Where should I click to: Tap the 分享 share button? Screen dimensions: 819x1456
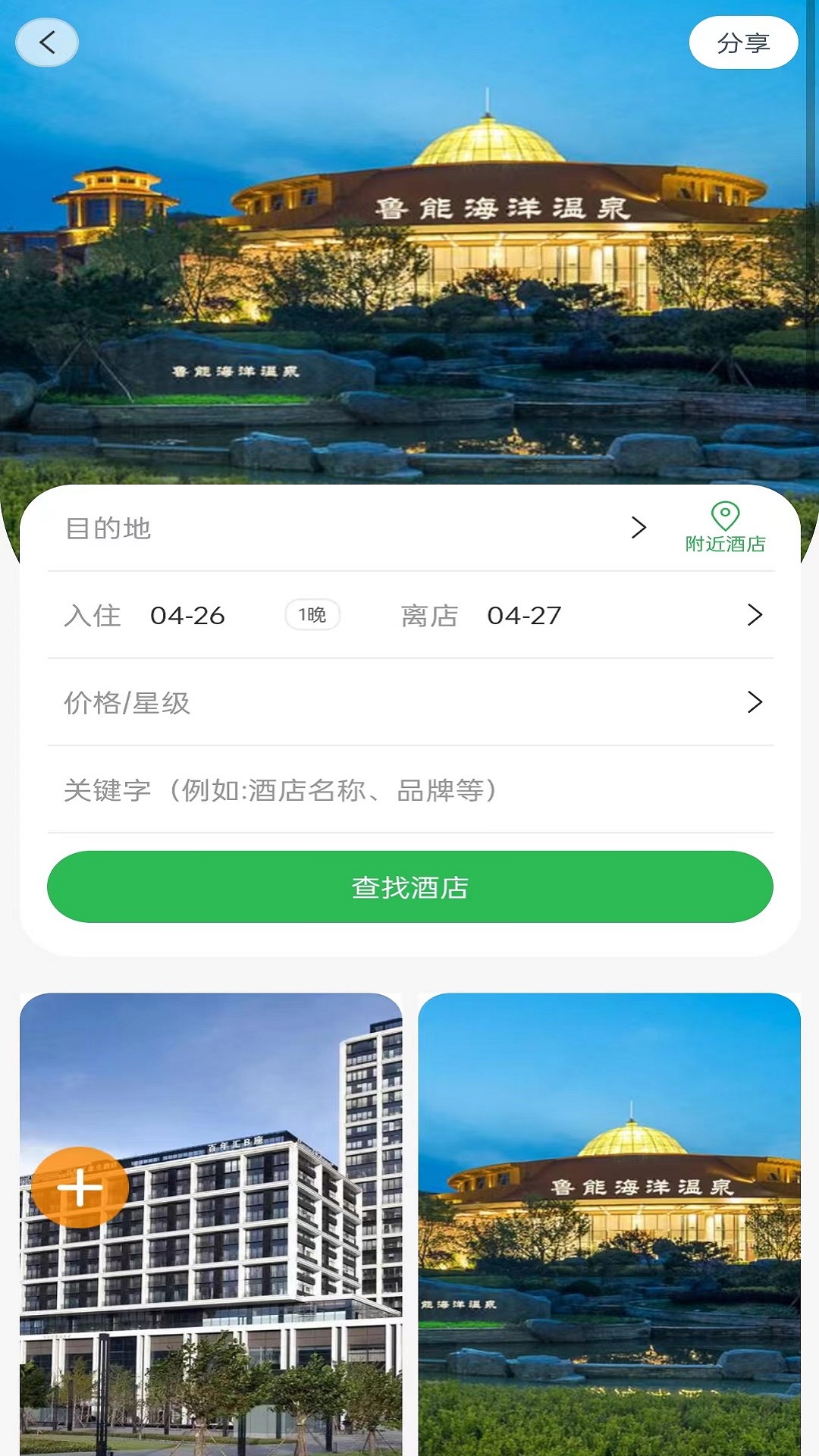click(x=743, y=42)
